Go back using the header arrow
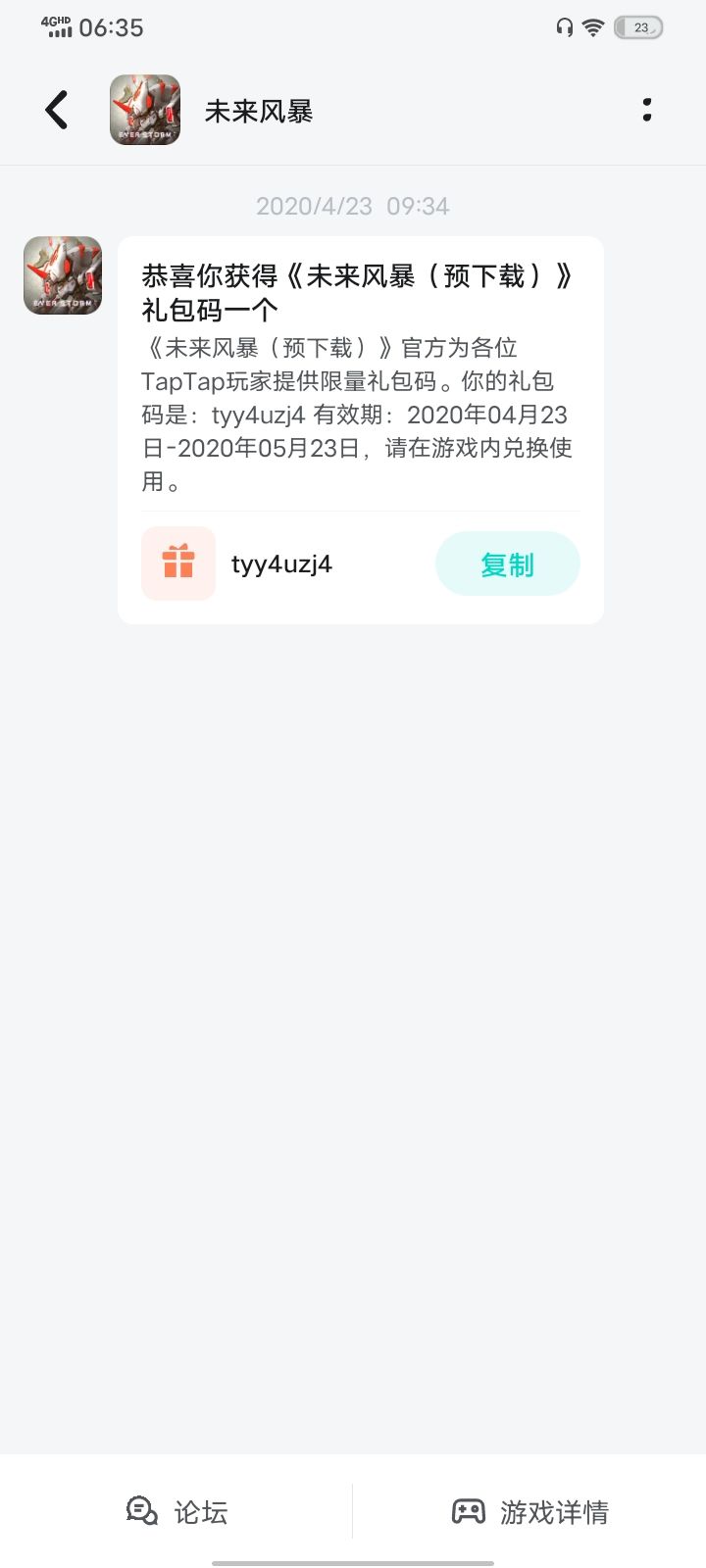Image resolution: width=706 pixels, height=1568 pixels. tap(57, 110)
